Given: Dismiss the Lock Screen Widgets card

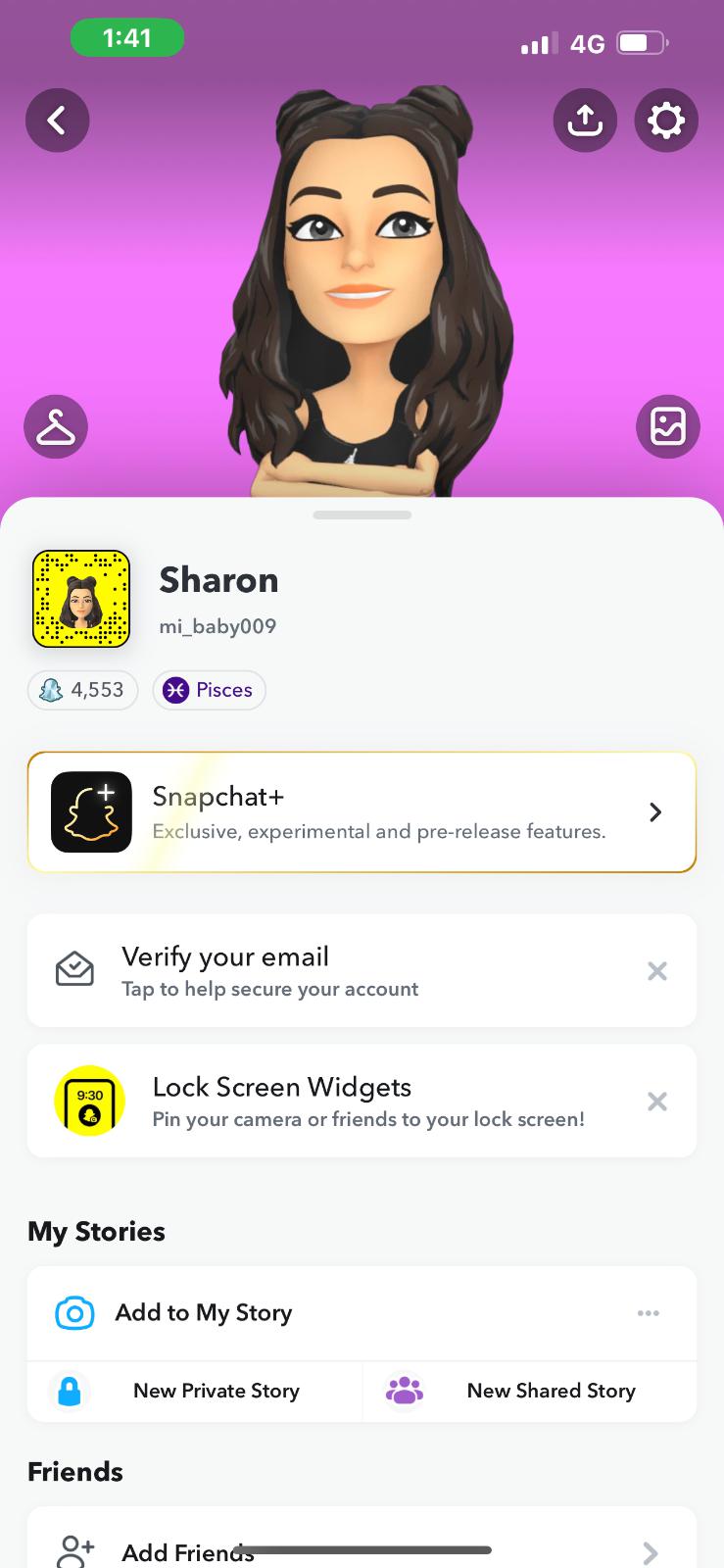Looking at the screenshot, I should [657, 1102].
